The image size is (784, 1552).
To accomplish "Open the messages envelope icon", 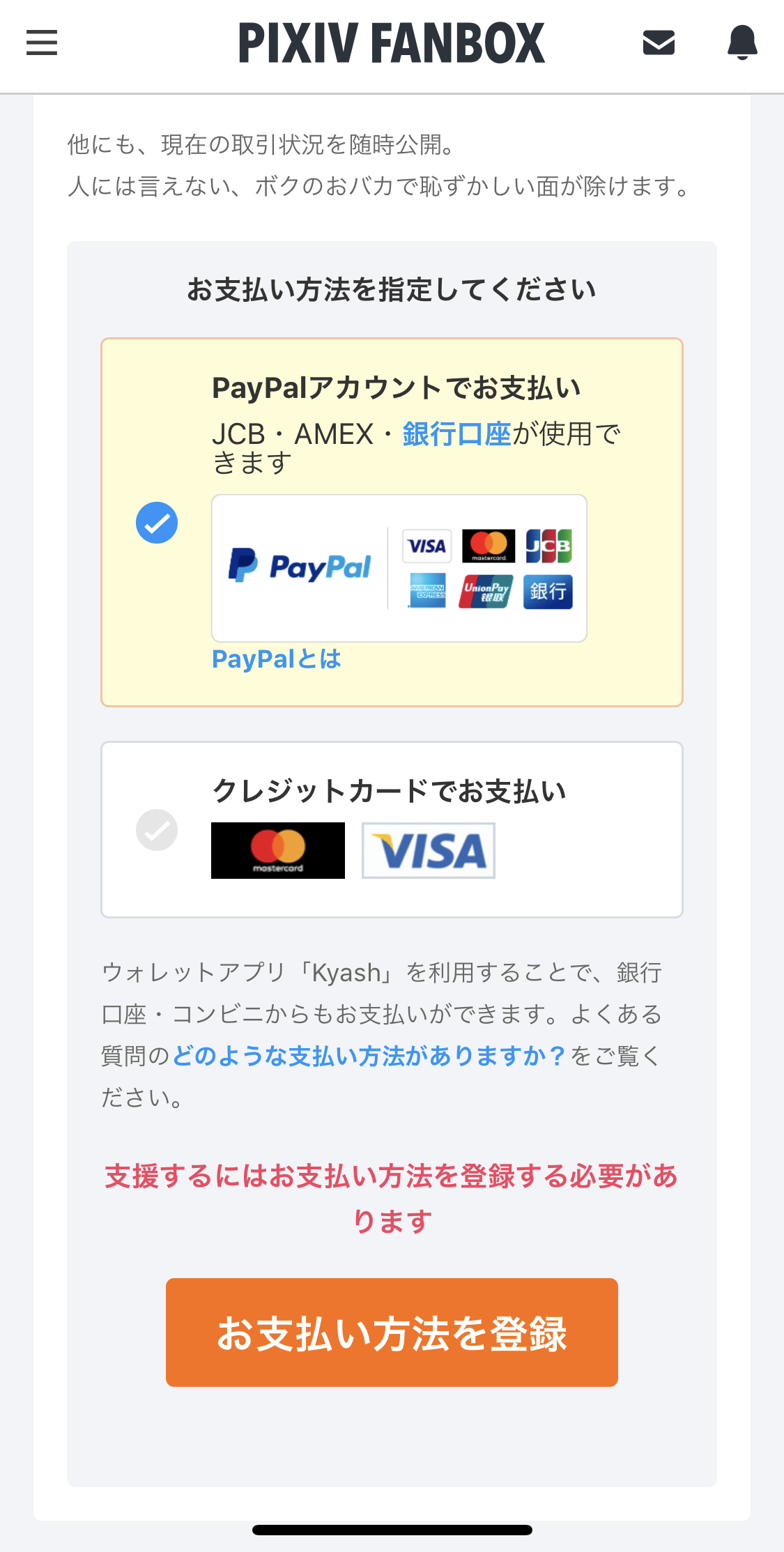I will (x=659, y=43).
